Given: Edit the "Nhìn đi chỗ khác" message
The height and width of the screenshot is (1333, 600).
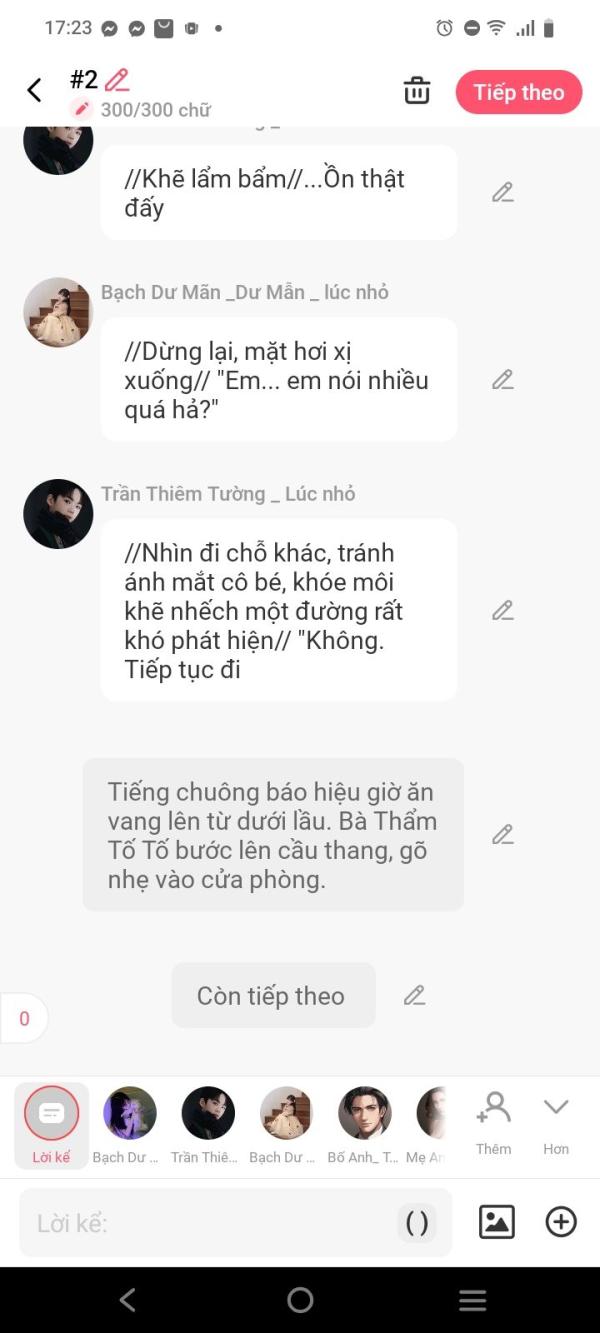Looking at the screenshot, I should 503,610.
